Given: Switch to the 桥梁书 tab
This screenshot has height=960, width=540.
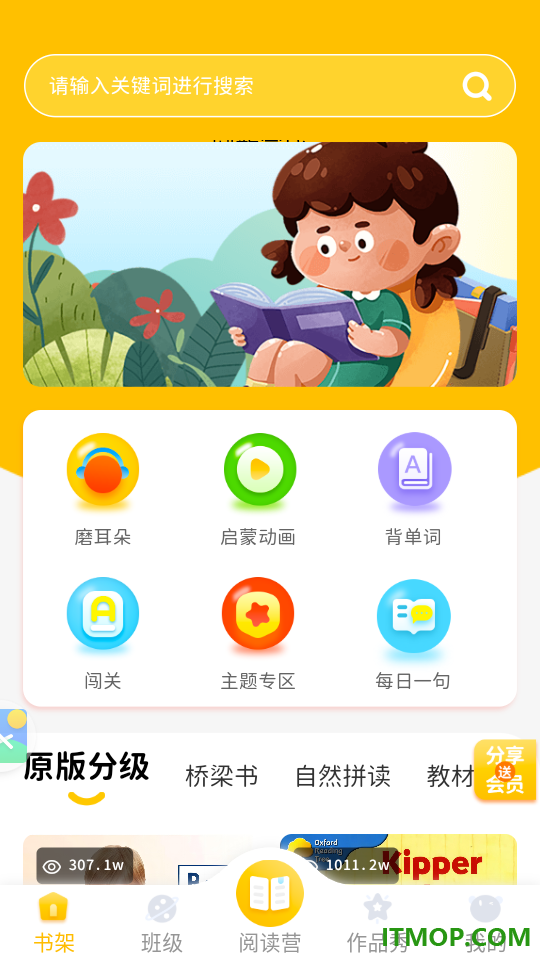Looking at the screenshot, I should (221, 776).
